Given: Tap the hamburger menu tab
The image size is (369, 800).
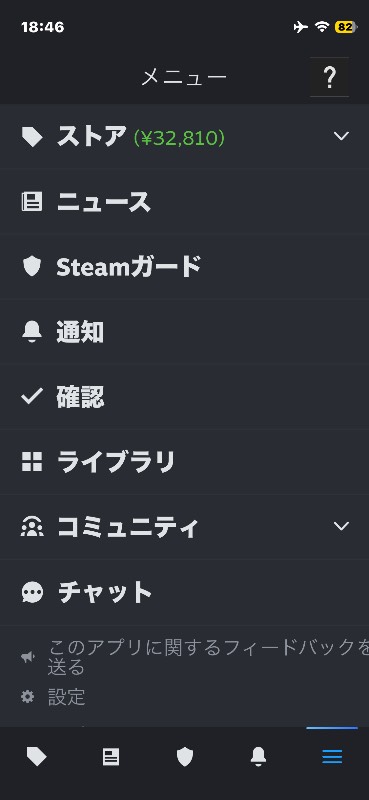Looking at the screenshot, I should [332, 757].
